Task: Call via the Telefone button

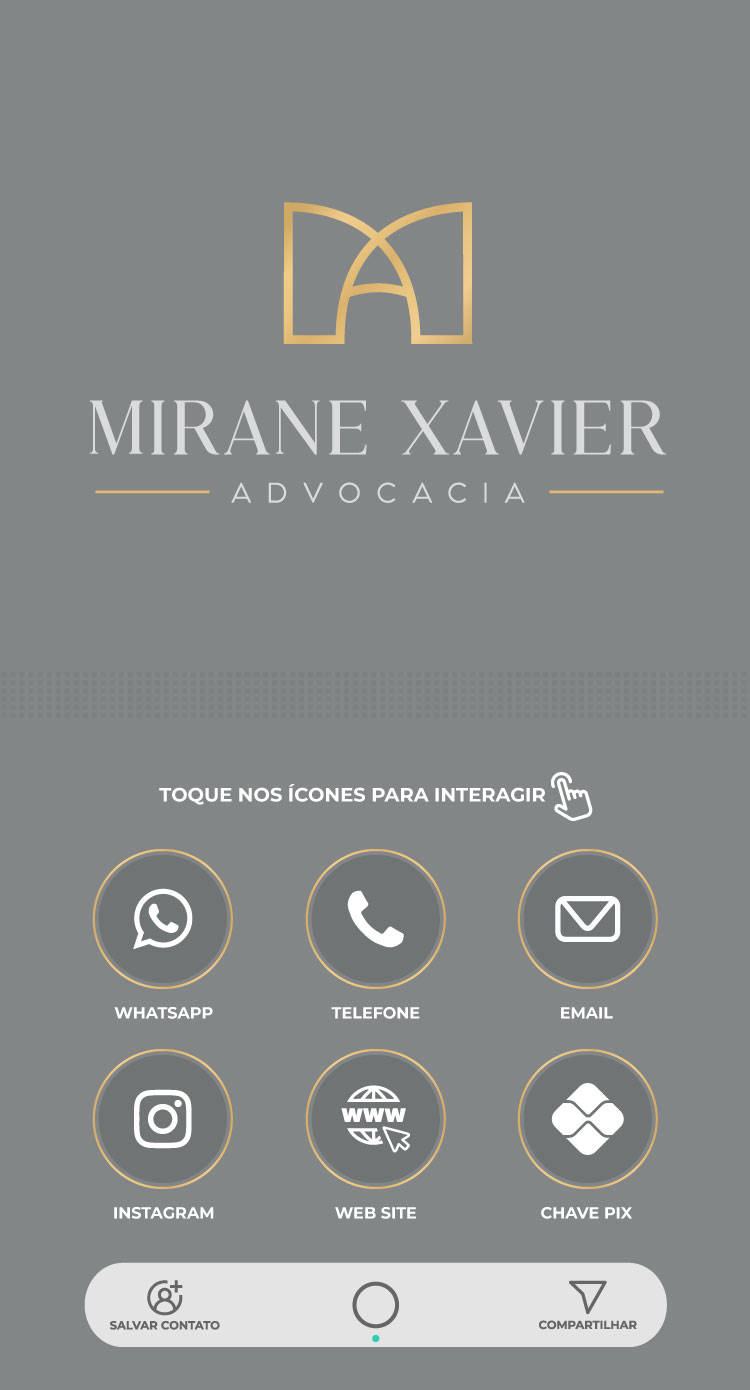Action: tap(375, 919)
